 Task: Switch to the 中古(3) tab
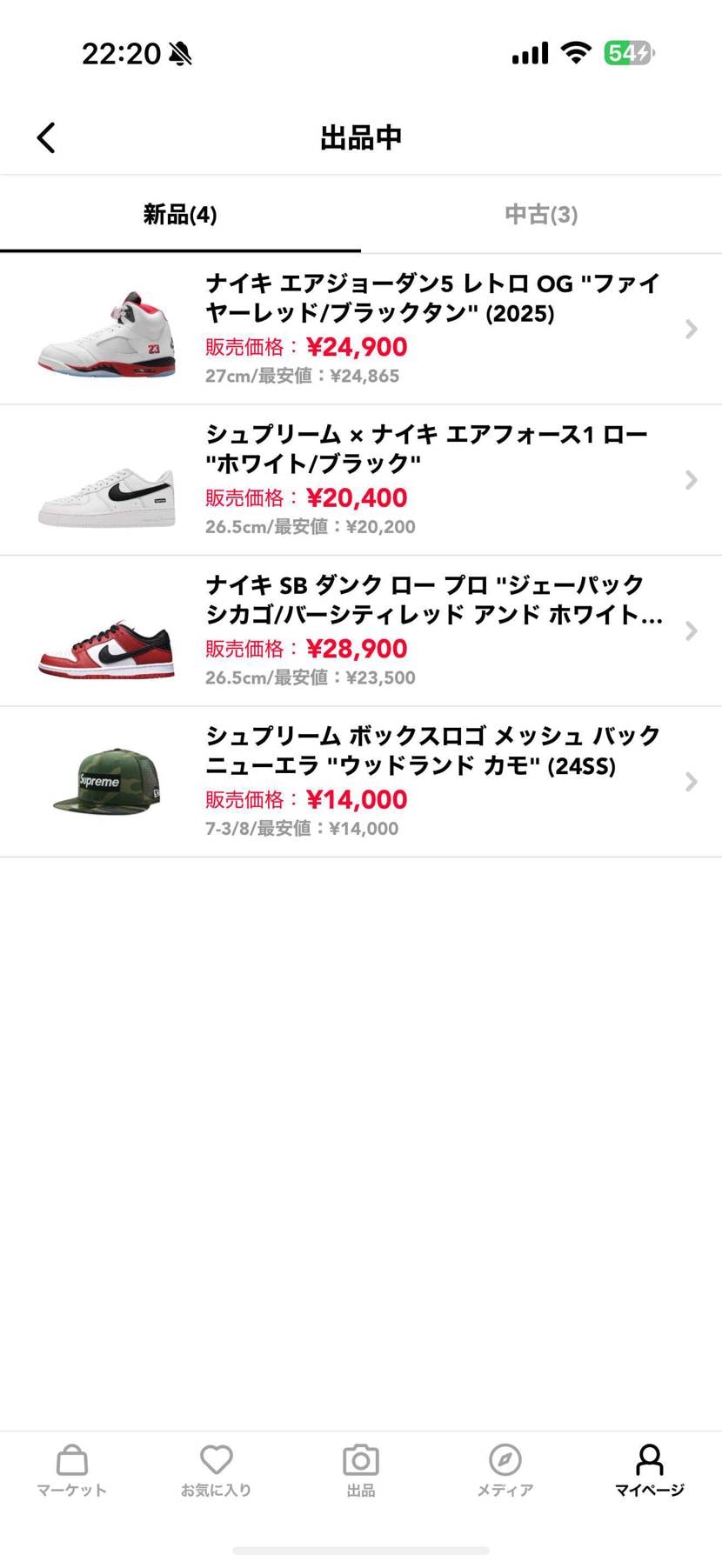tap(540, 215)
